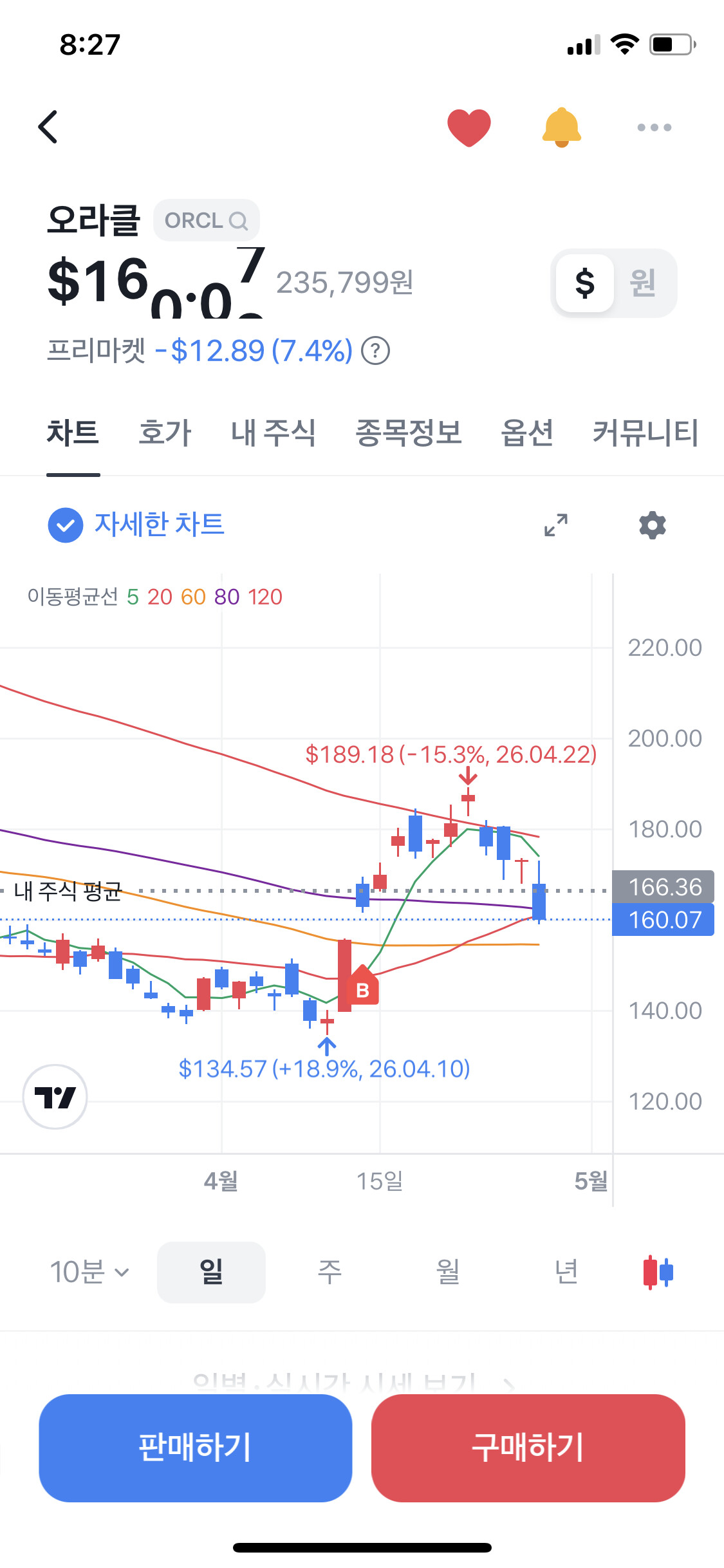724x1568 pixels.
Task: Tap 판매하기 to sell
Action: tap(196, 1448)
